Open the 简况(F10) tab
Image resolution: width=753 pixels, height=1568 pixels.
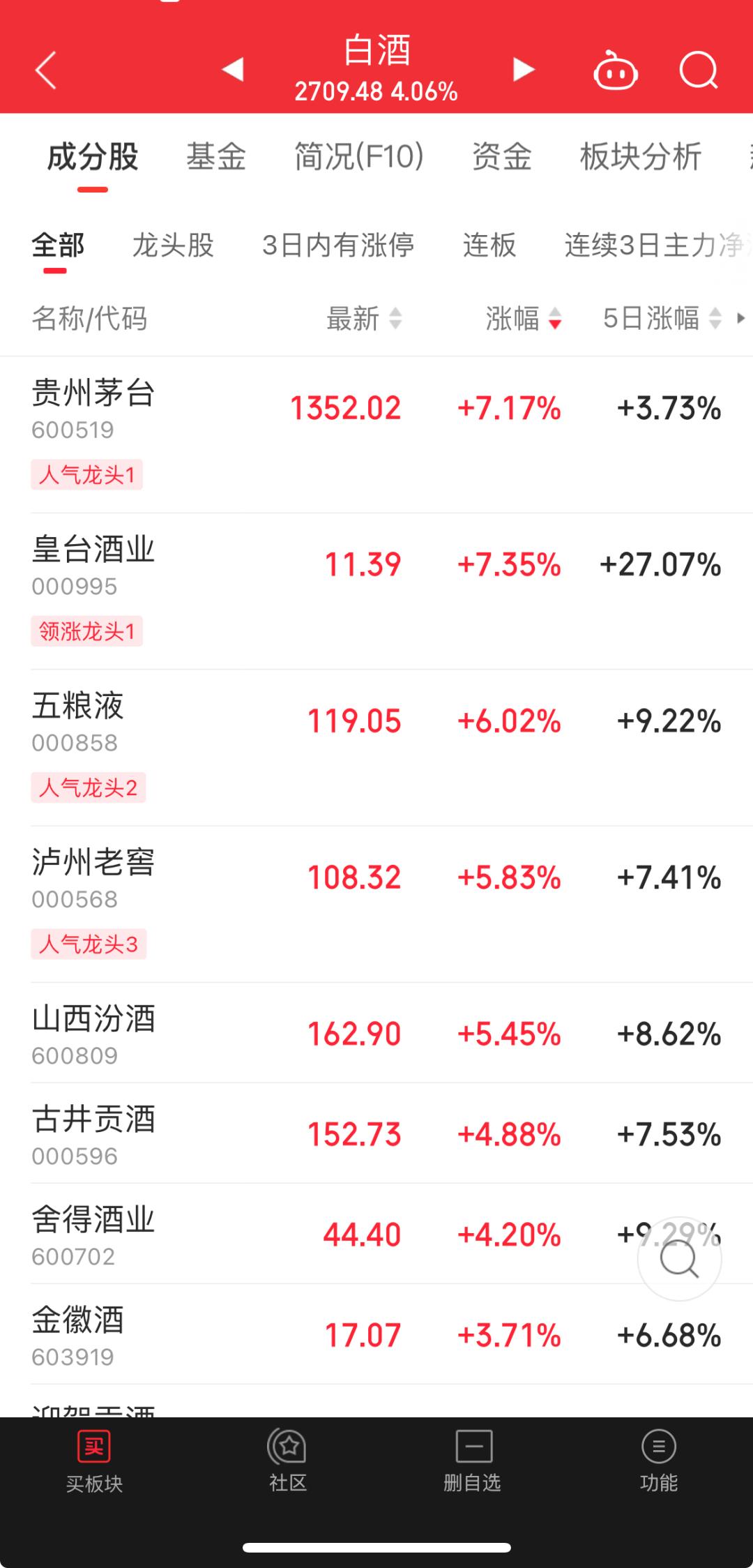(358, 156)
